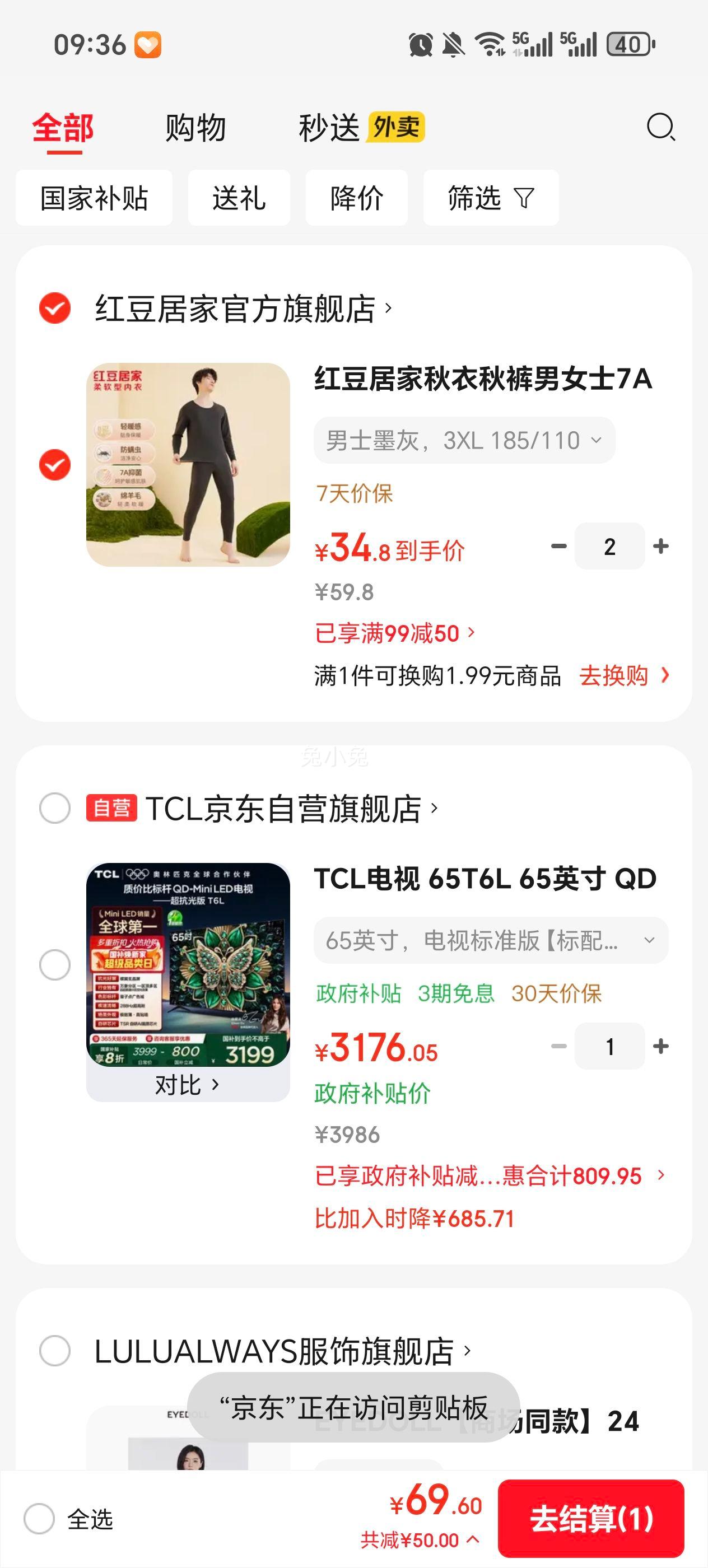This screenshot has height=1568, width=708.
Task: Open the TCL电视 65T6L product image
Action: click(x=188, y=964)
